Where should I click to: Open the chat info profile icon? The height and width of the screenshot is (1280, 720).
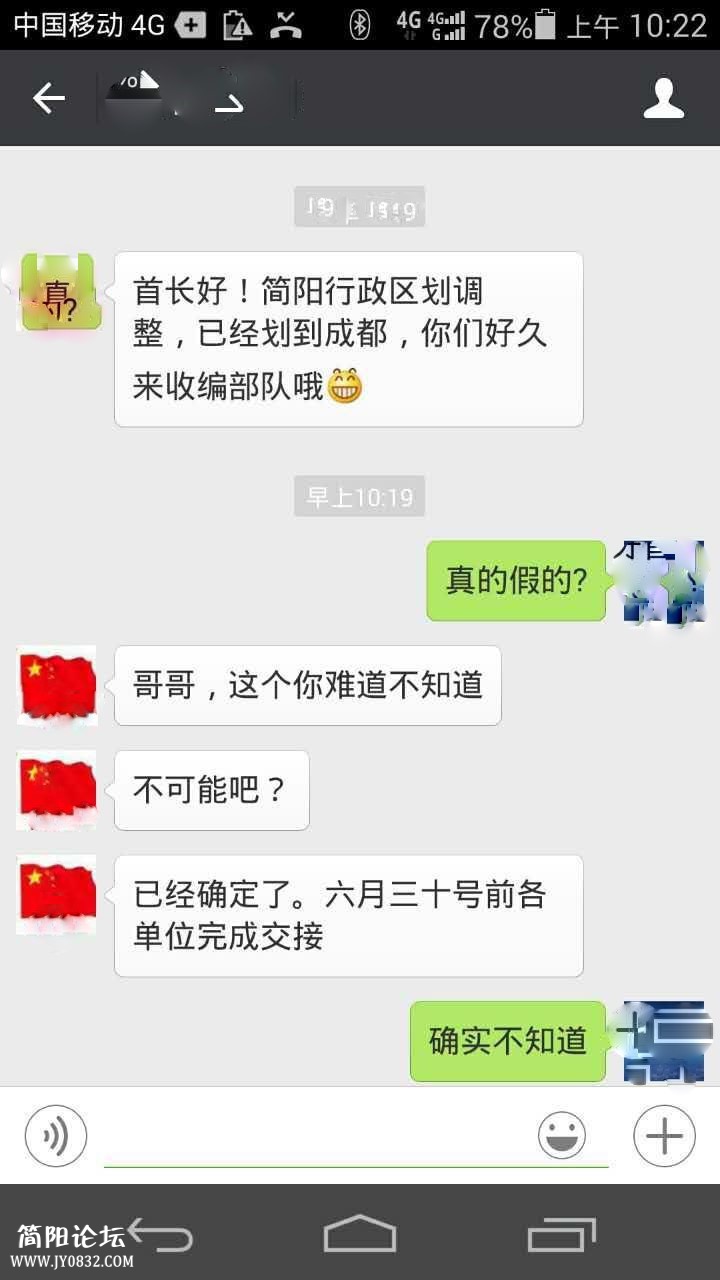coord(663,98)
